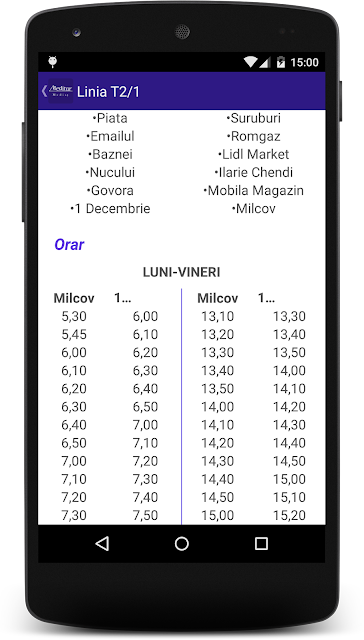Open the recent apps overview
Image resolution: width=364 pixels, height=640 pixels.
(x=261, y=543)
